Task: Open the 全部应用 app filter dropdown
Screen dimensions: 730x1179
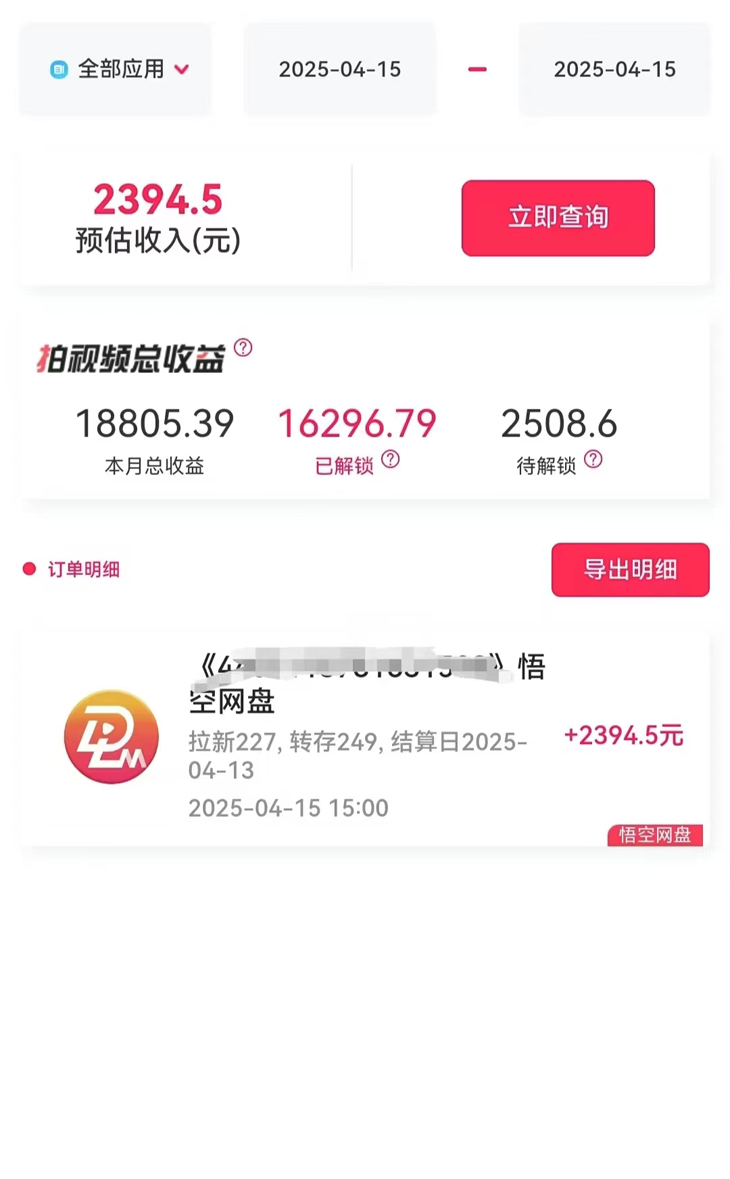Action: (x=118, y=69)
